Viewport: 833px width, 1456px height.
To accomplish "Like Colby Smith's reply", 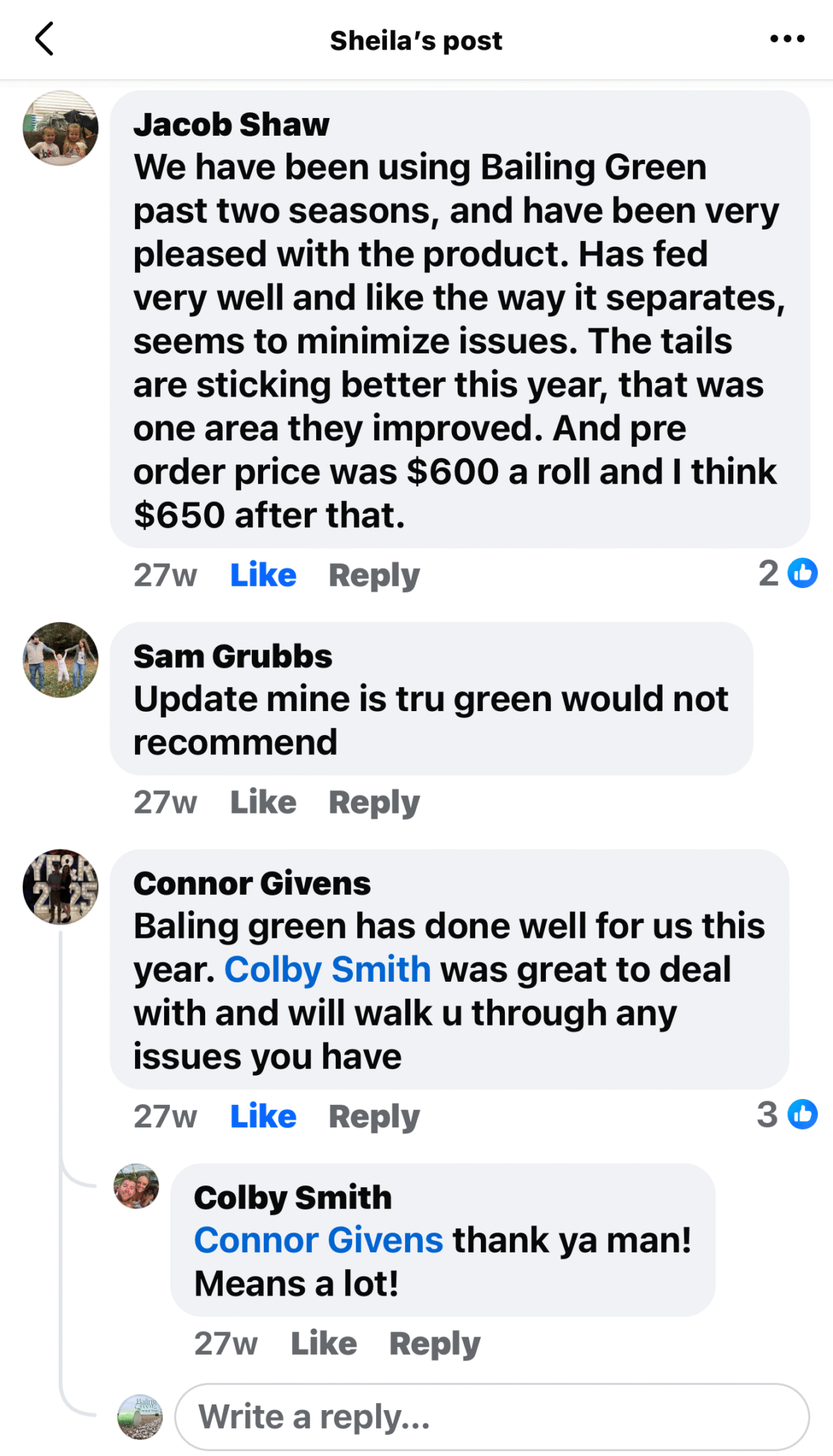I will point(324,1344).
